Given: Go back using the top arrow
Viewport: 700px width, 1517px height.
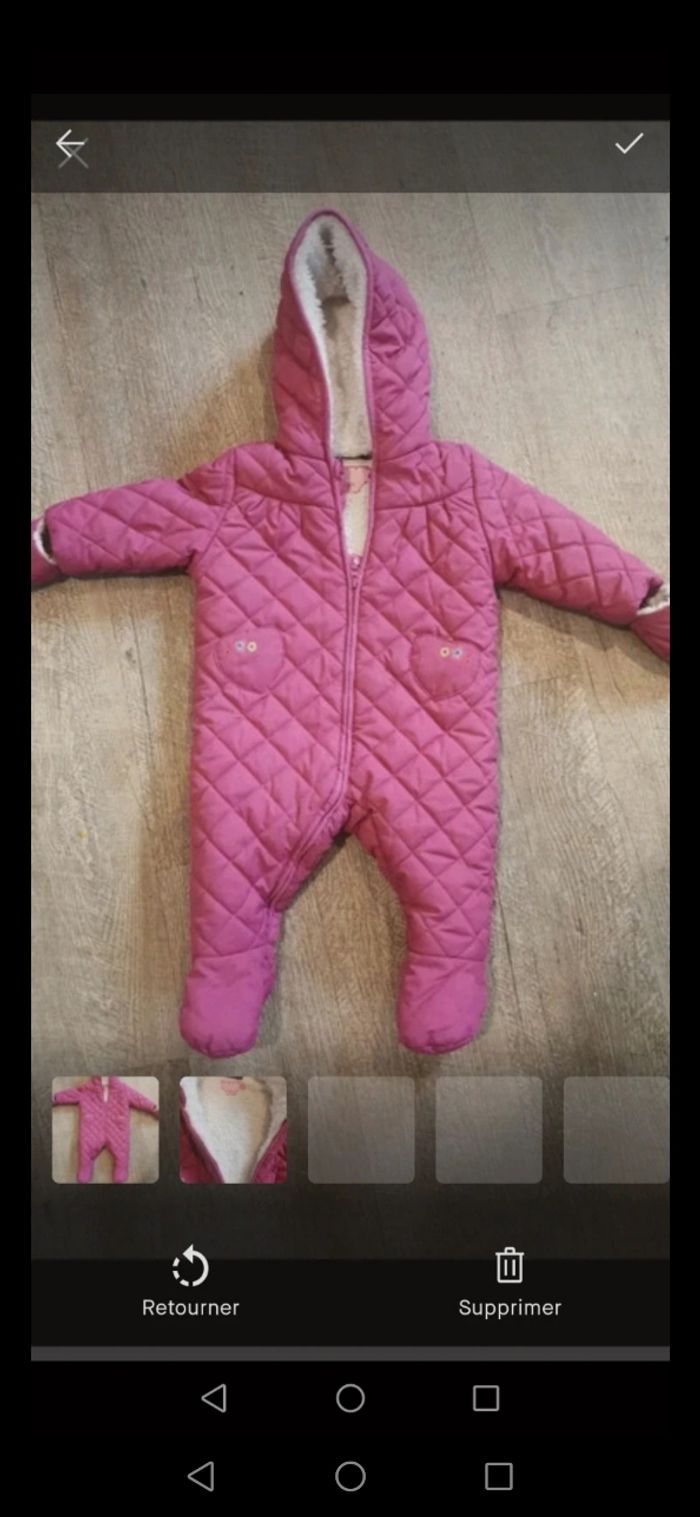Looking at the screenshot, I should pyautogui.click(x=70, y=145).
